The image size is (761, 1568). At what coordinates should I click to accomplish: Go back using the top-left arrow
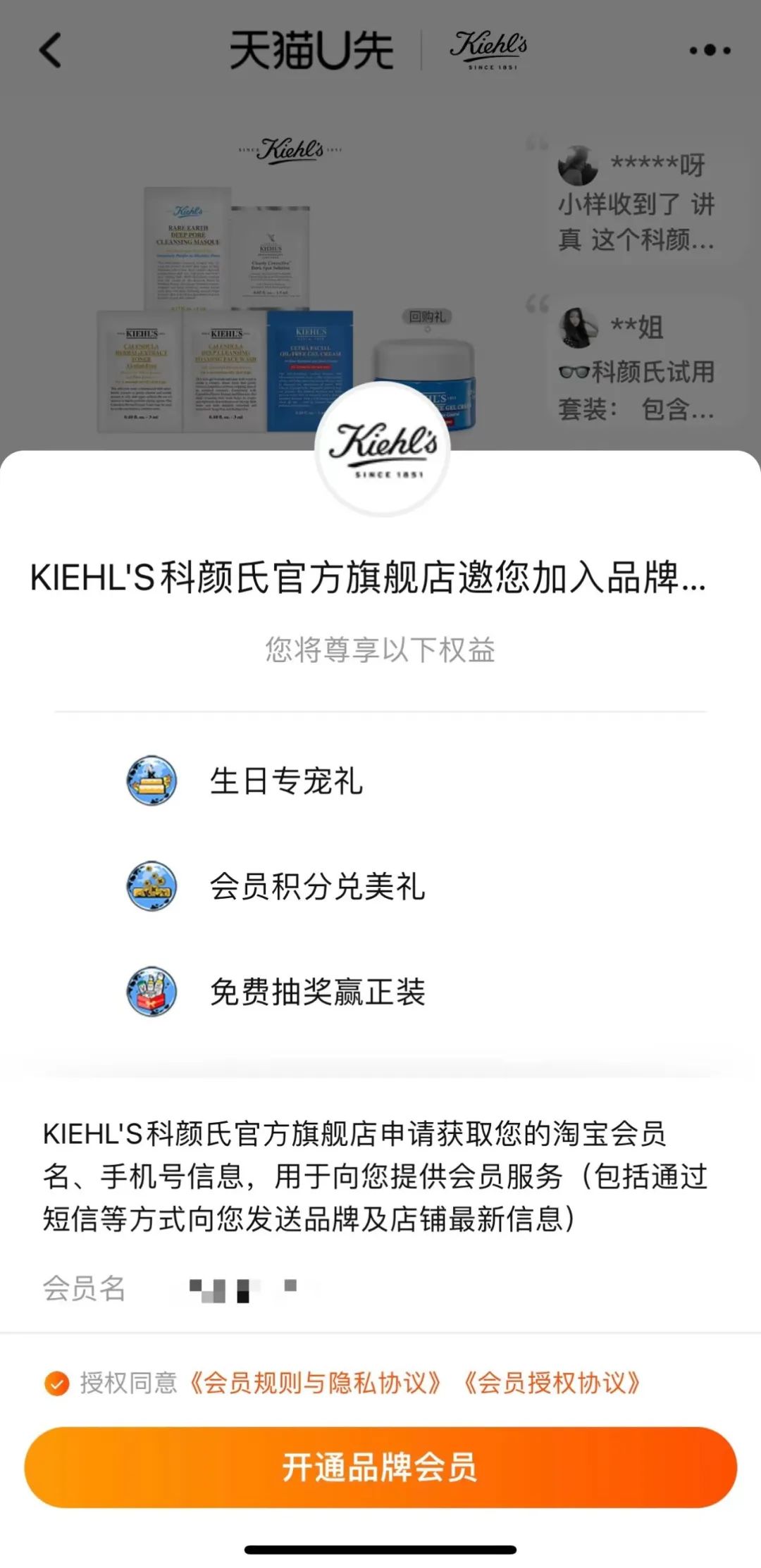(50, 51)
